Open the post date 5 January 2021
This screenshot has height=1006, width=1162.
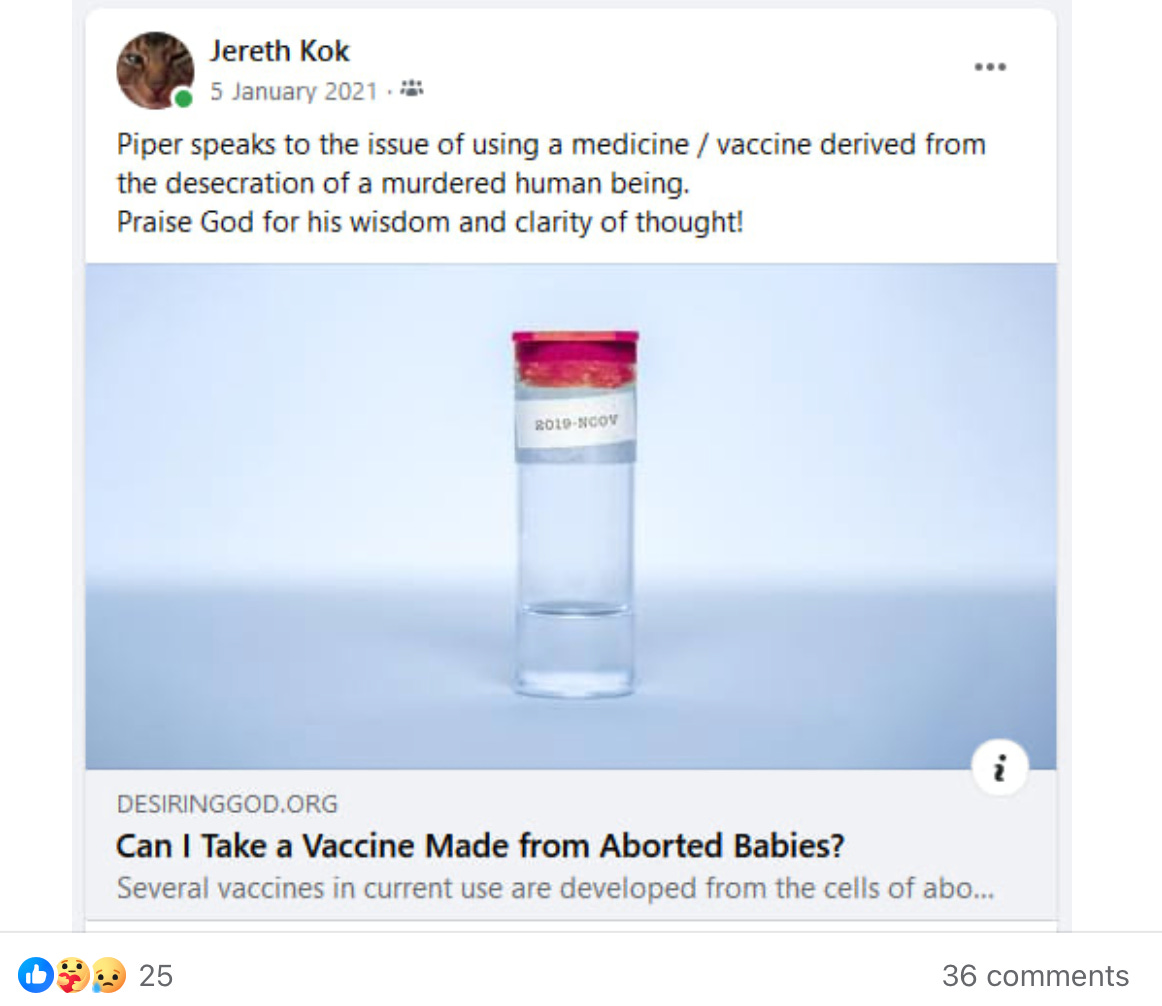[x=294, y=91]
